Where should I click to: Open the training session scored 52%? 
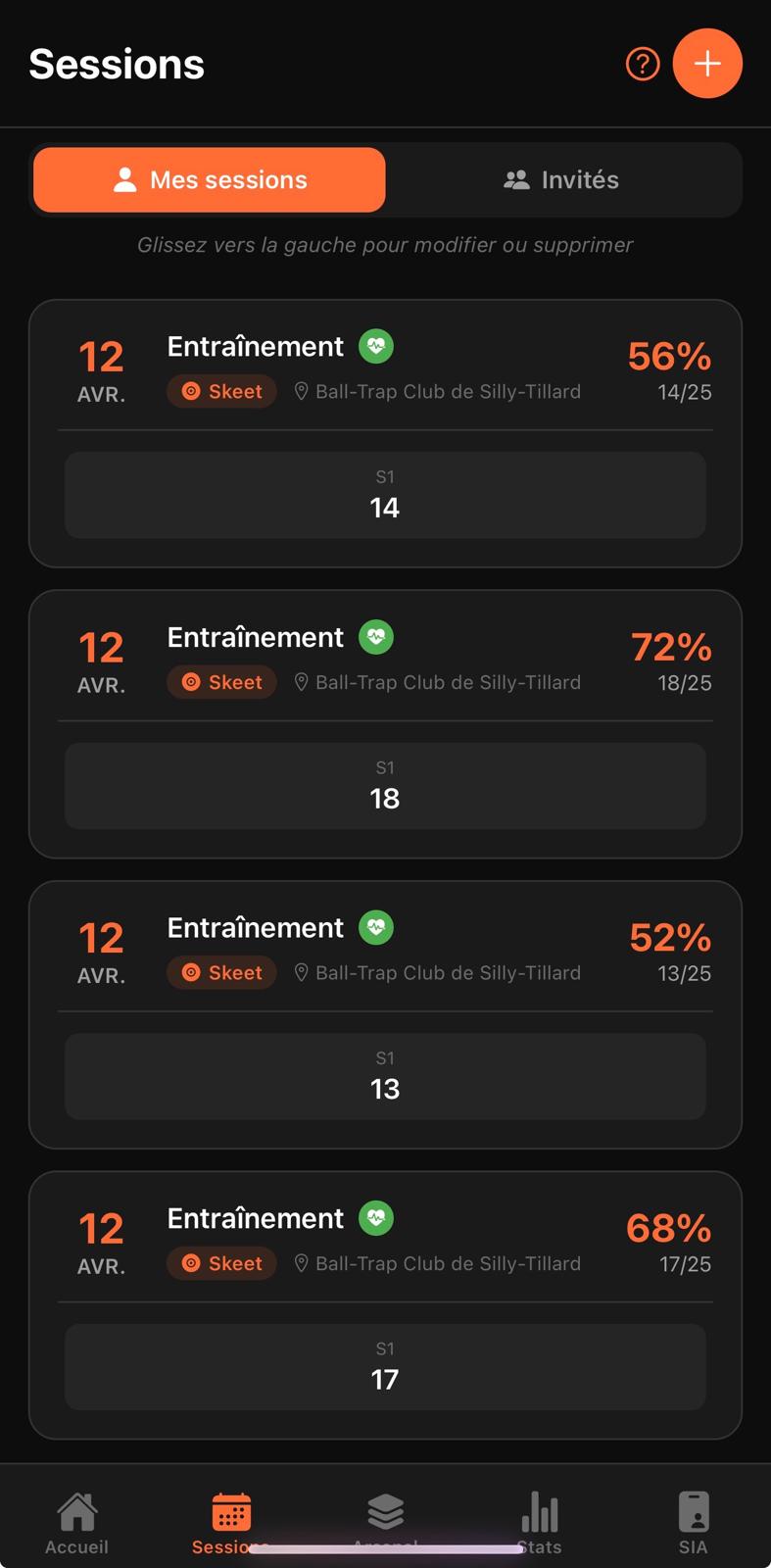point(385,1014)
